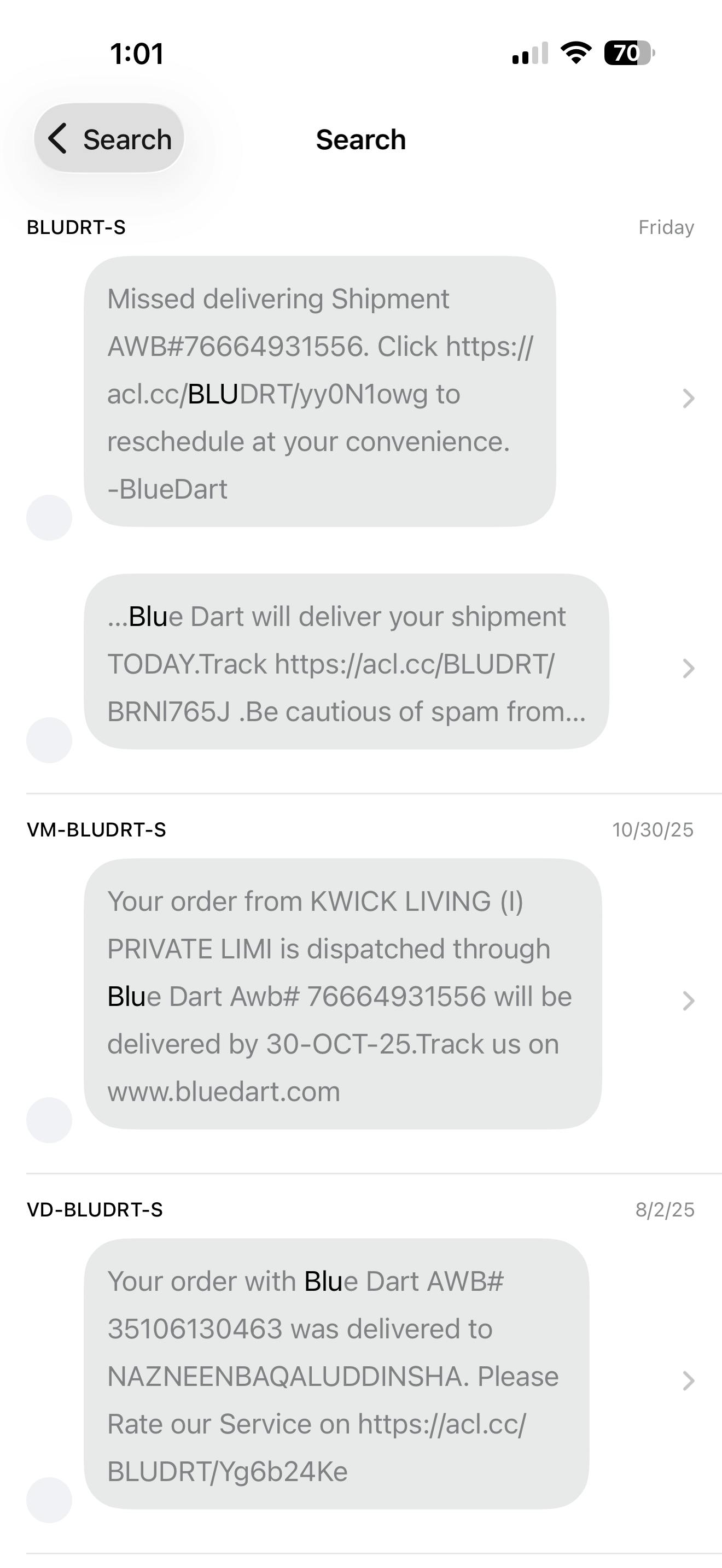
Task: Open the AWB# 35106130463 delivered message
Action: pos(336,1374)
